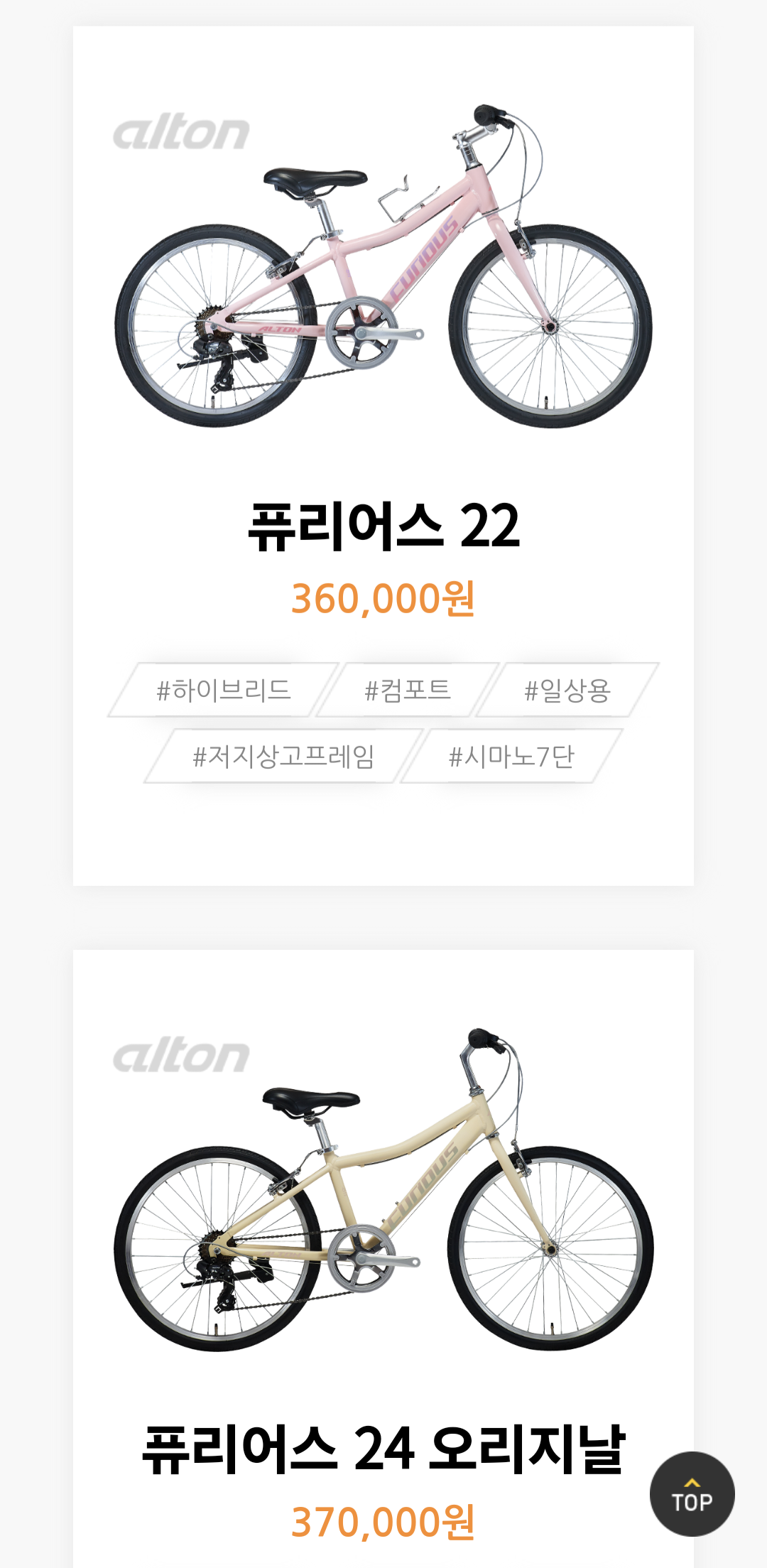This screenshot has width=767, height=1568.
Task: Tap the #저지상고프레임 tag
Action: click(x=283, y=756)
